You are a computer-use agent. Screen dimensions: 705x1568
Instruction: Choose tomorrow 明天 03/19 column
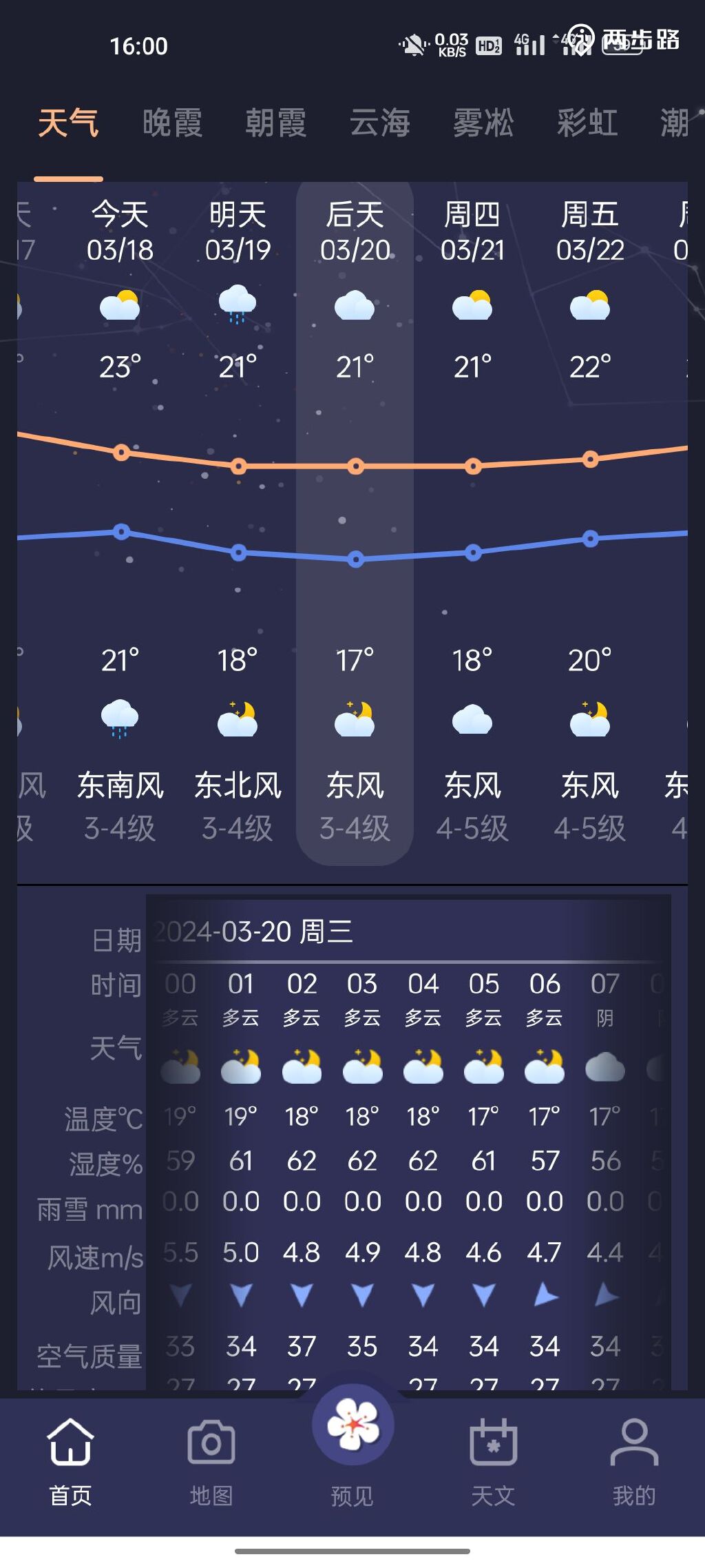click(238, 232)
